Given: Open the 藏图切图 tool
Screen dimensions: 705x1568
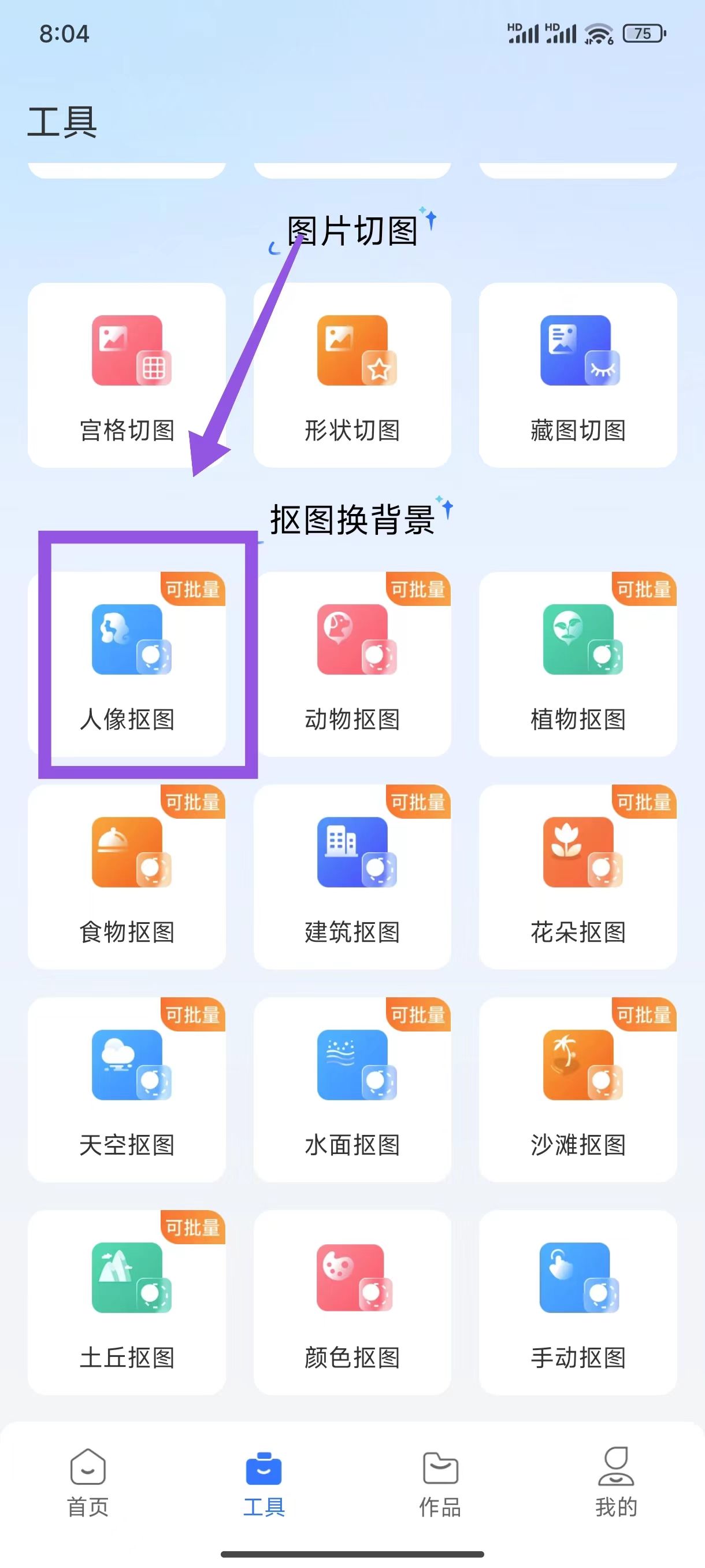Looking at the screenshot, I should pyautogui.click(x=578, y=375).
